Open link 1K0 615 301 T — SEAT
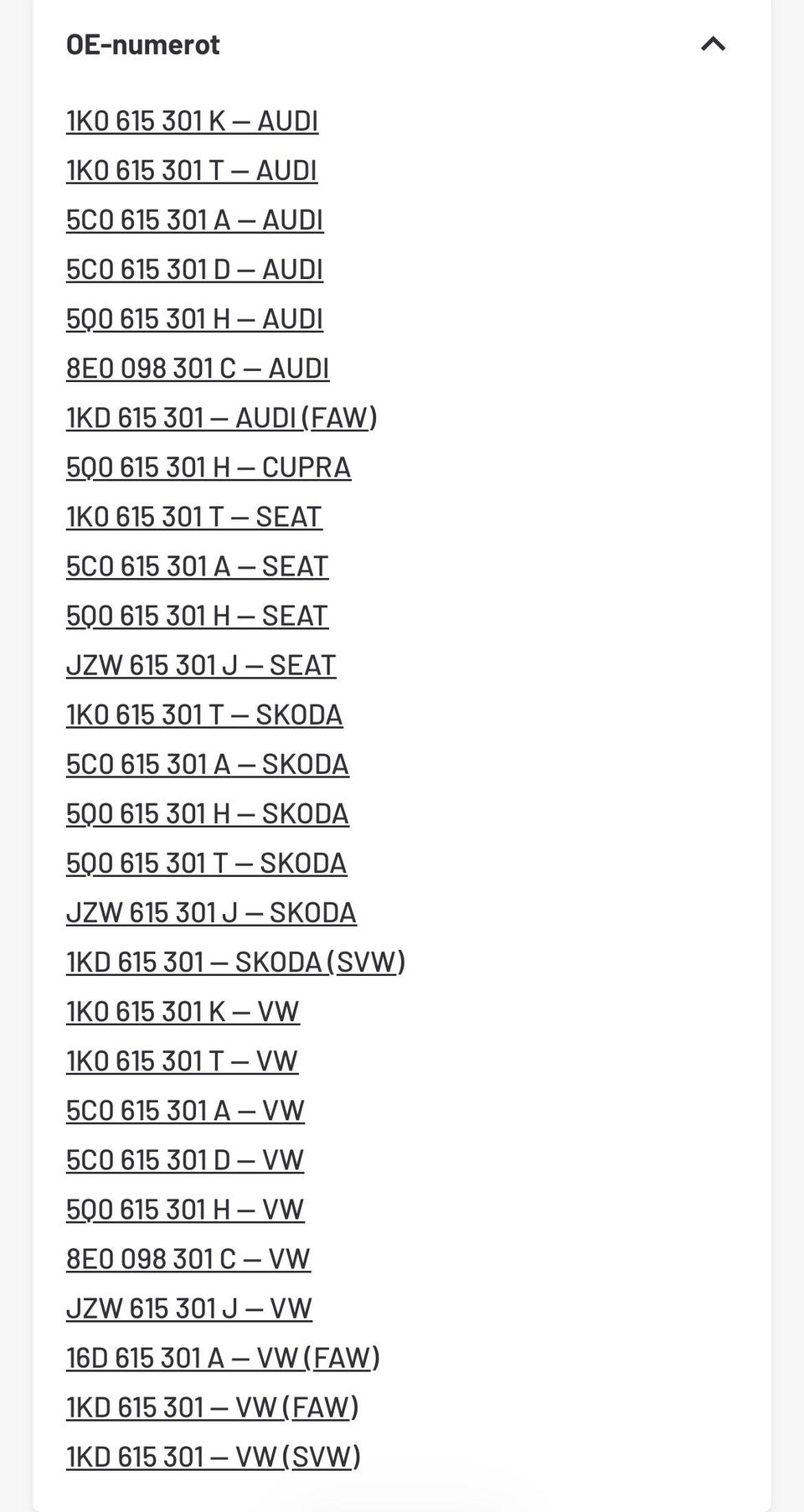The height and width of the screenshot is (1512, 804). [x=193, y=516]
